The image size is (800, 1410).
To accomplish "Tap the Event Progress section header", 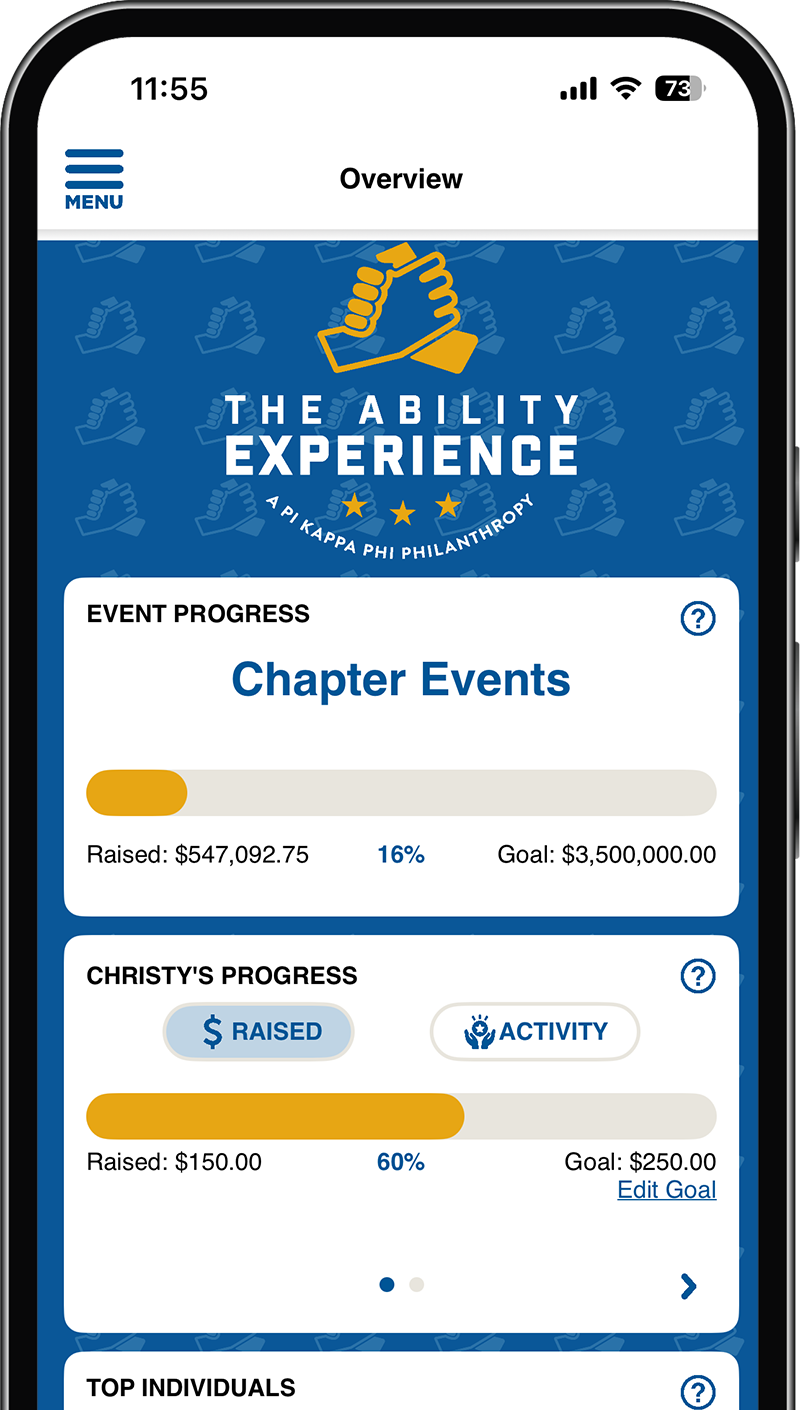I will 198,614.
